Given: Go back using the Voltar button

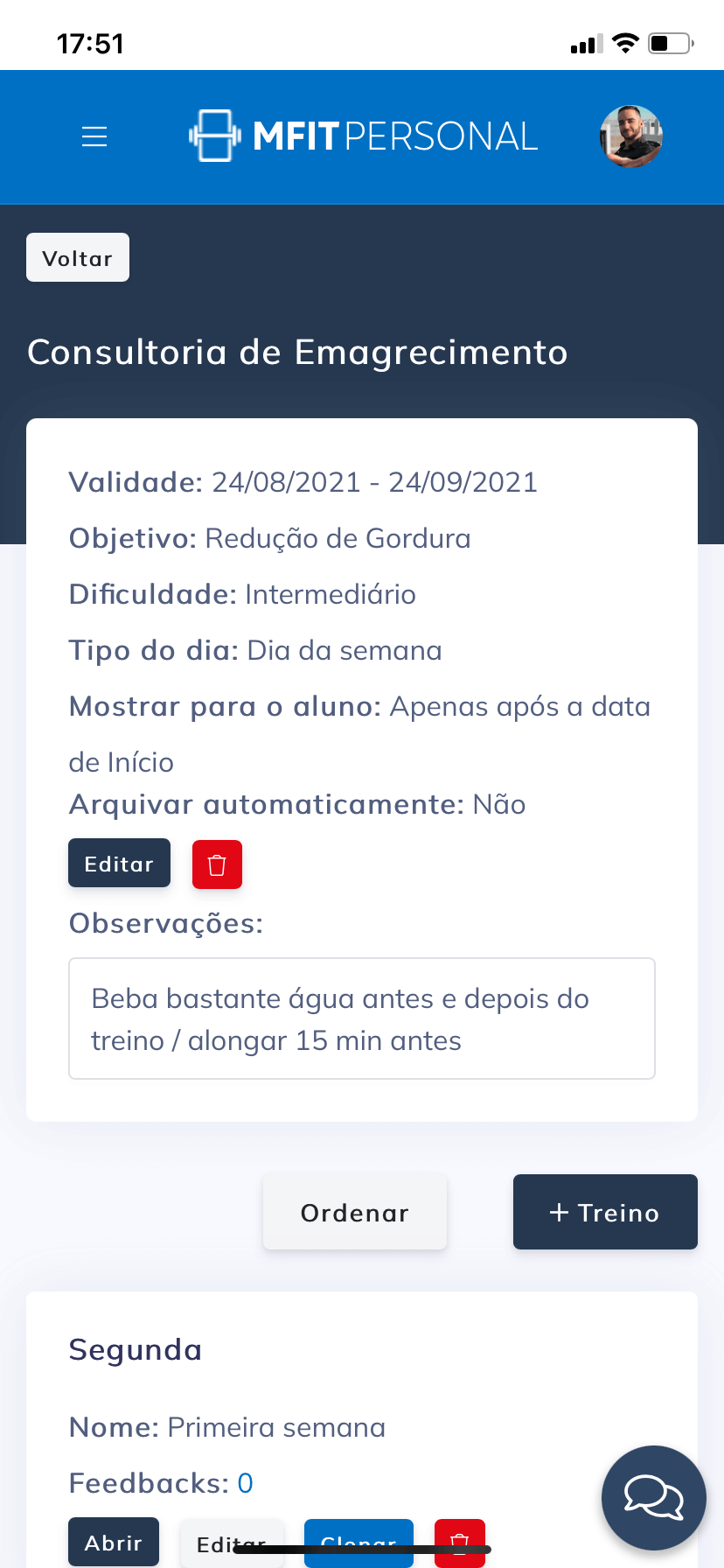Looking at the screenshot, I should click(77, 257).
